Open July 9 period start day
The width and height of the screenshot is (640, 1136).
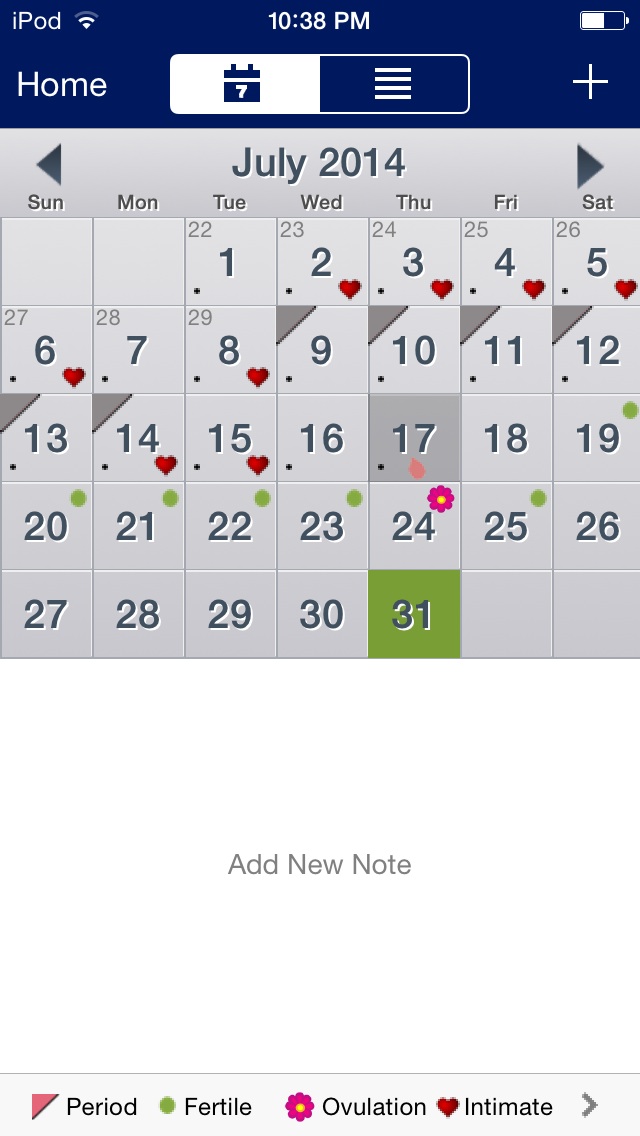coord(322,350)
